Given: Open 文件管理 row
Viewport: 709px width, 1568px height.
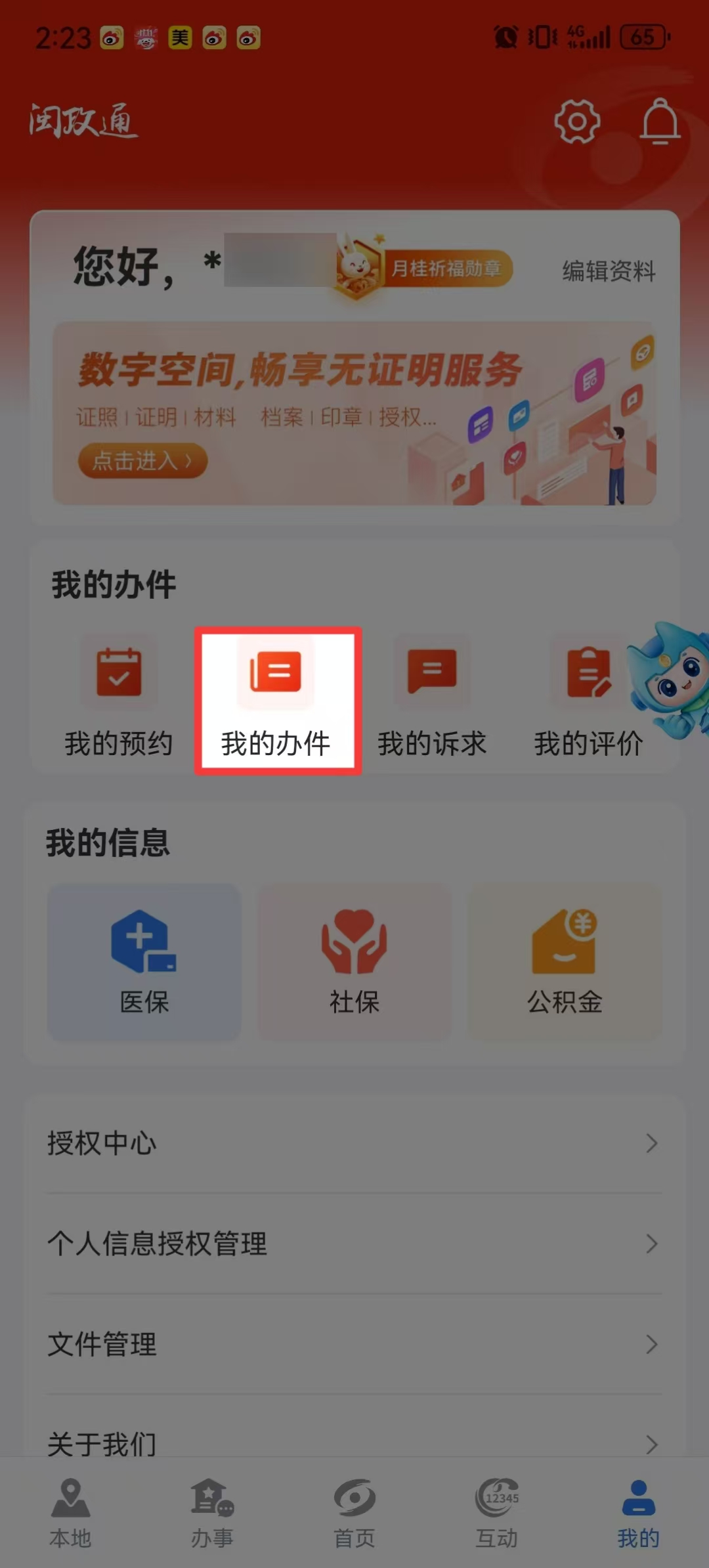Looking at the screenshot, I should point(354,1344).
